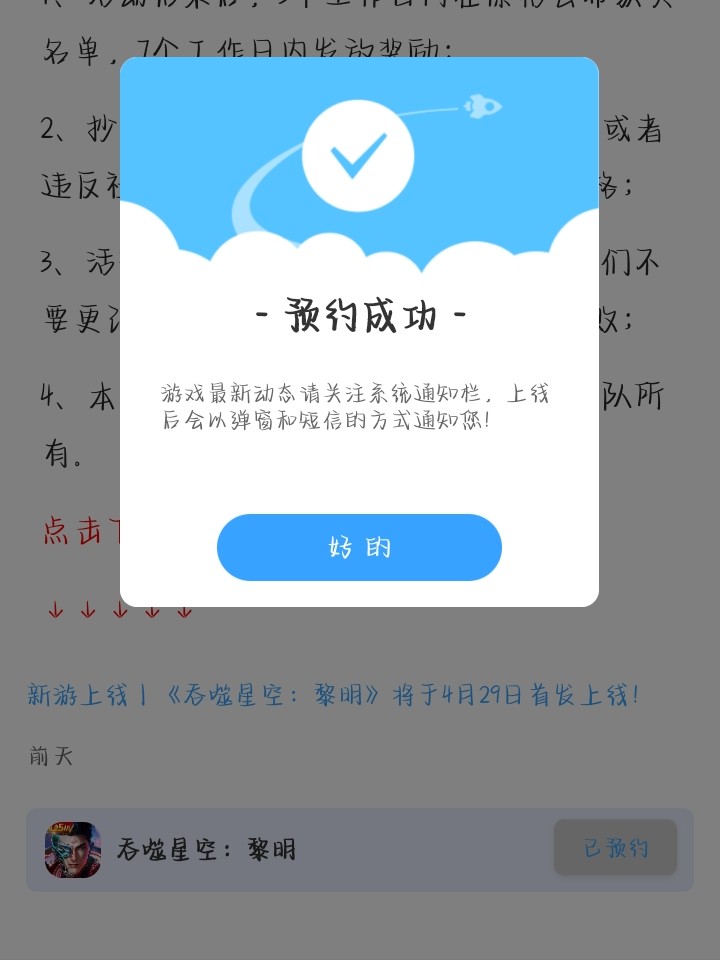Open the 新游上线《吞噬星空：黎明》 article link
The image size is (720, 960).
332,694
